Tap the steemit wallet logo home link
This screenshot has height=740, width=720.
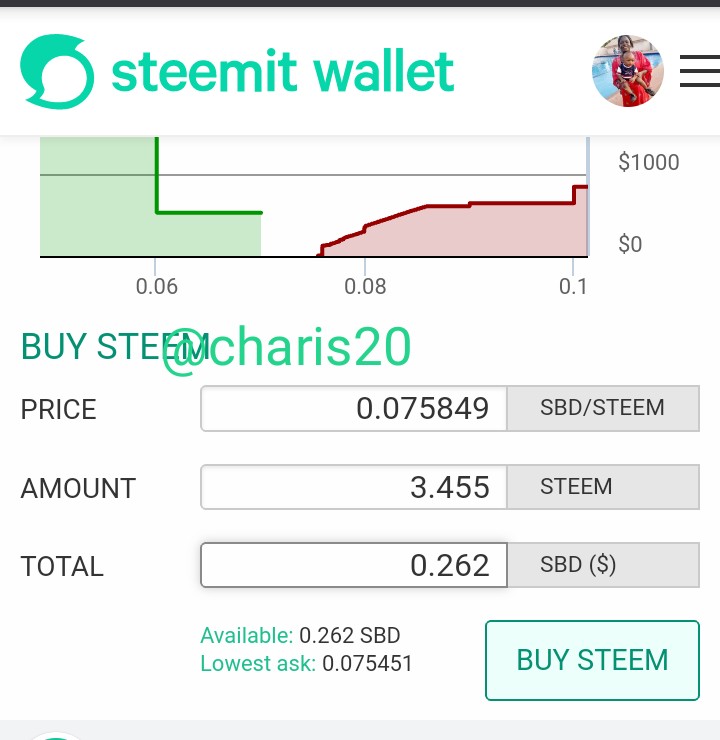(238, 72)
